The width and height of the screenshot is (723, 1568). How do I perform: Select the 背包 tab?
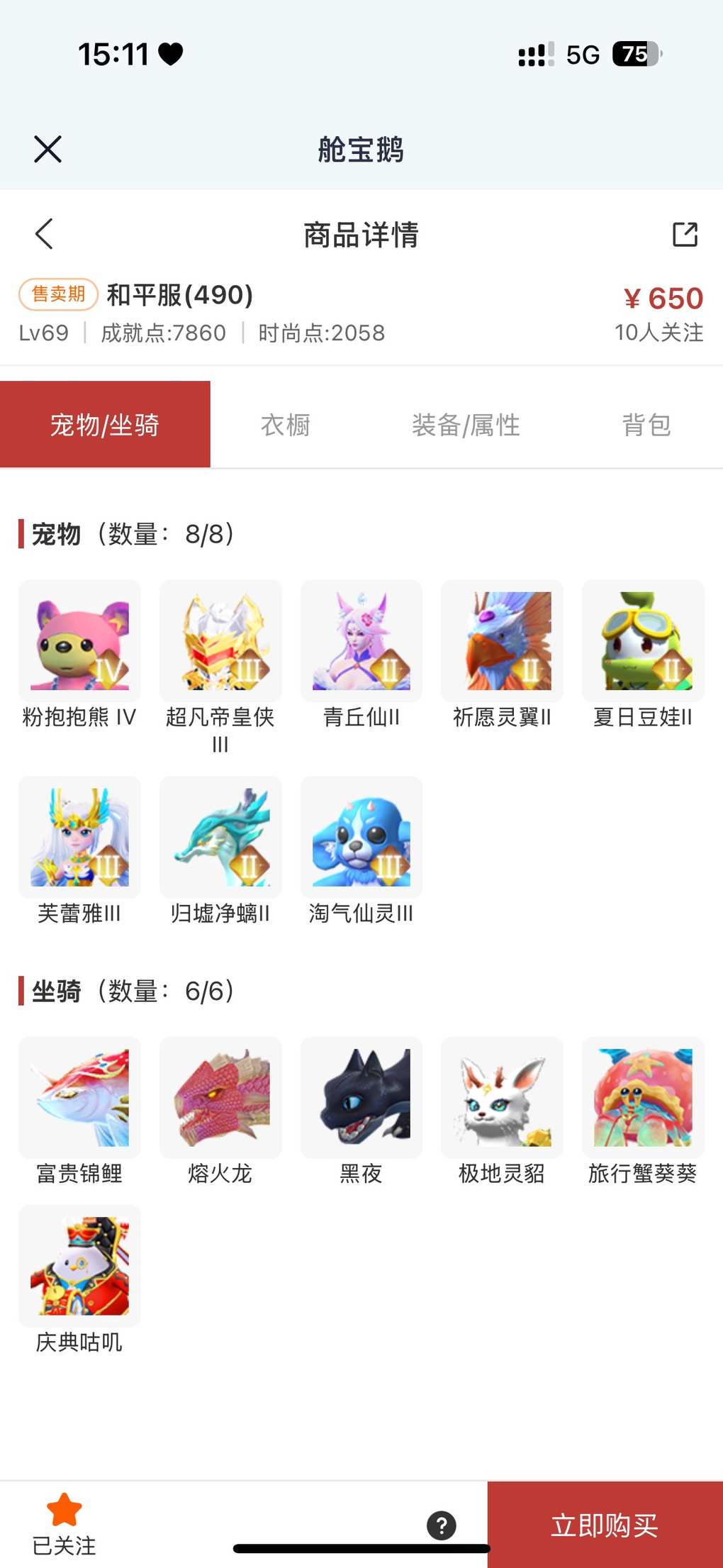click(646, 425)
